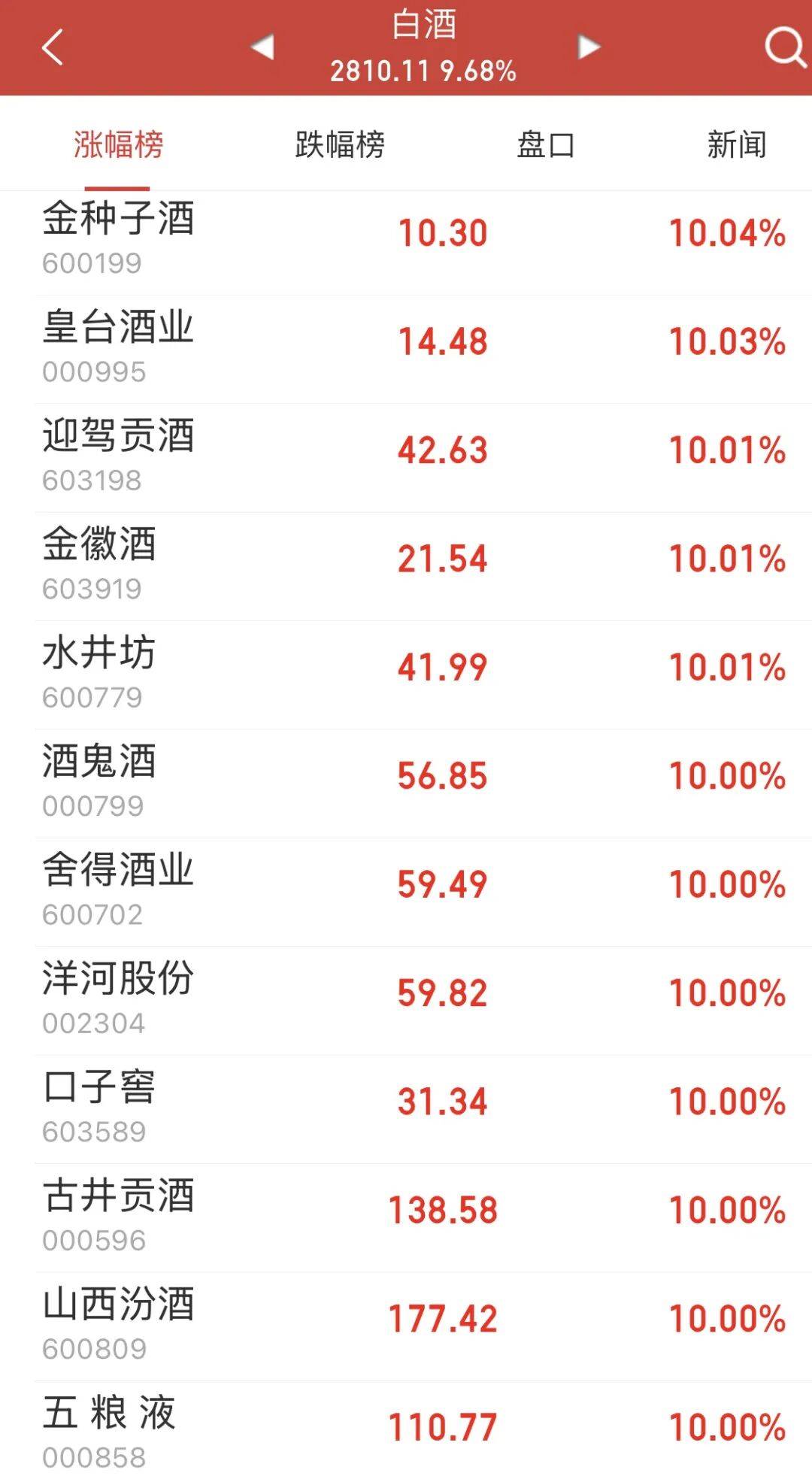Select the left arrow to view previous sector

tap(262, 47)
